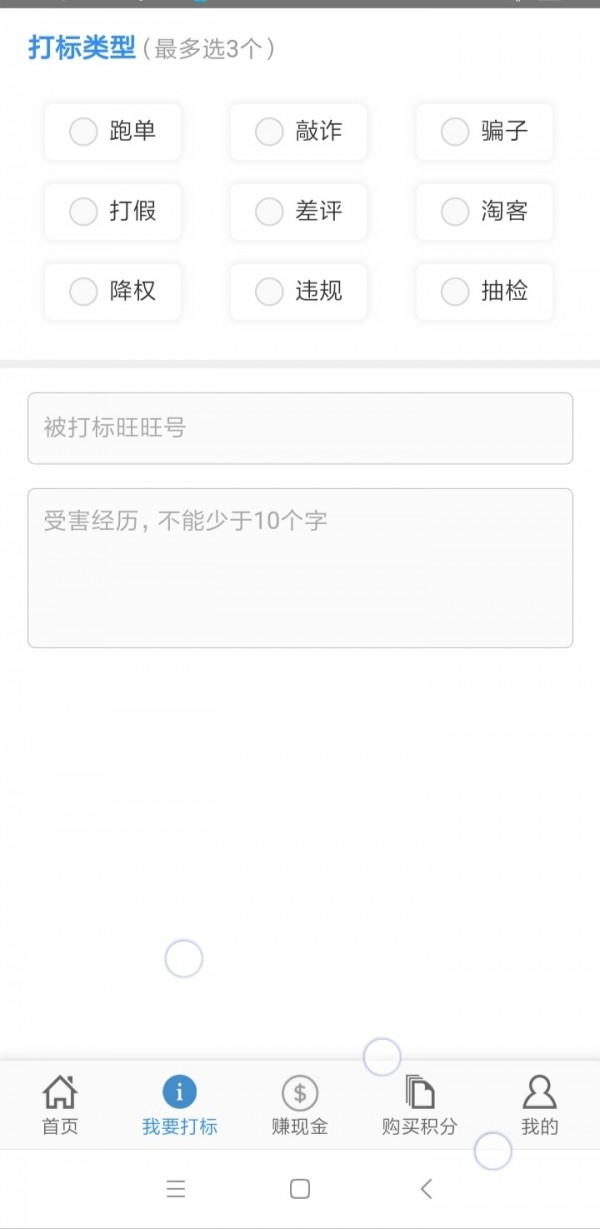The height and width of the screenshot is (1229, 600).
Task: Select the 淘客 tag type
Action: [x=484, y=211]
